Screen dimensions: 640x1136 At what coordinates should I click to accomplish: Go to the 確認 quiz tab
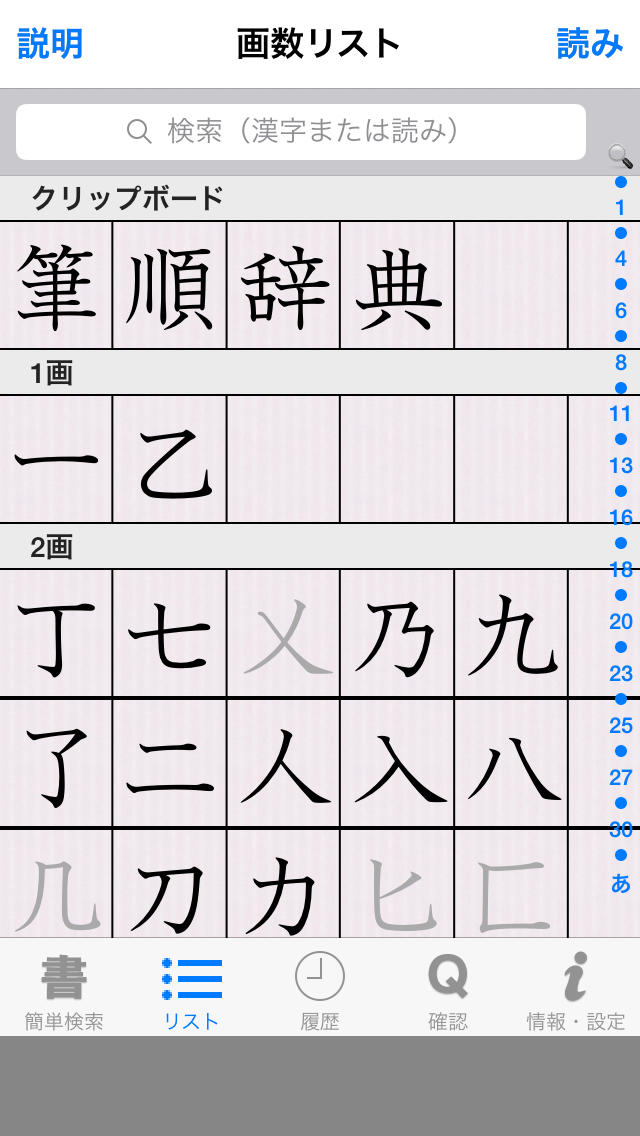pos(448,990)
